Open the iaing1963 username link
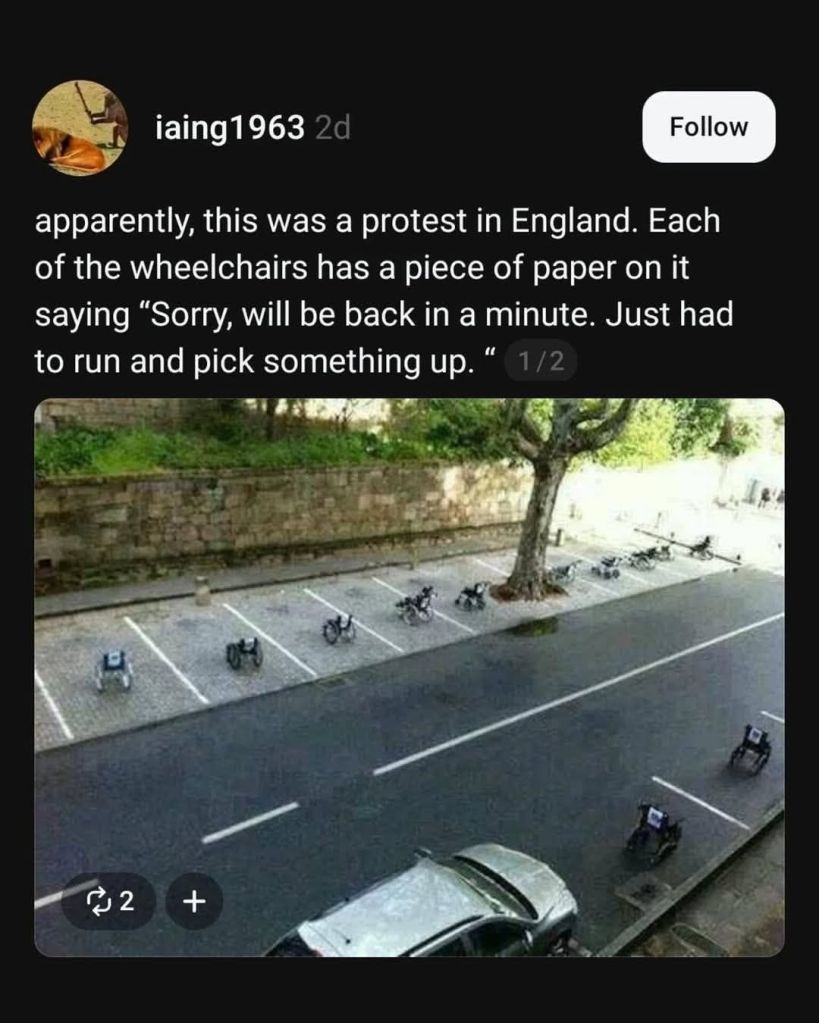The width and height of the screenshot is (819, 1023). [230, 128]
